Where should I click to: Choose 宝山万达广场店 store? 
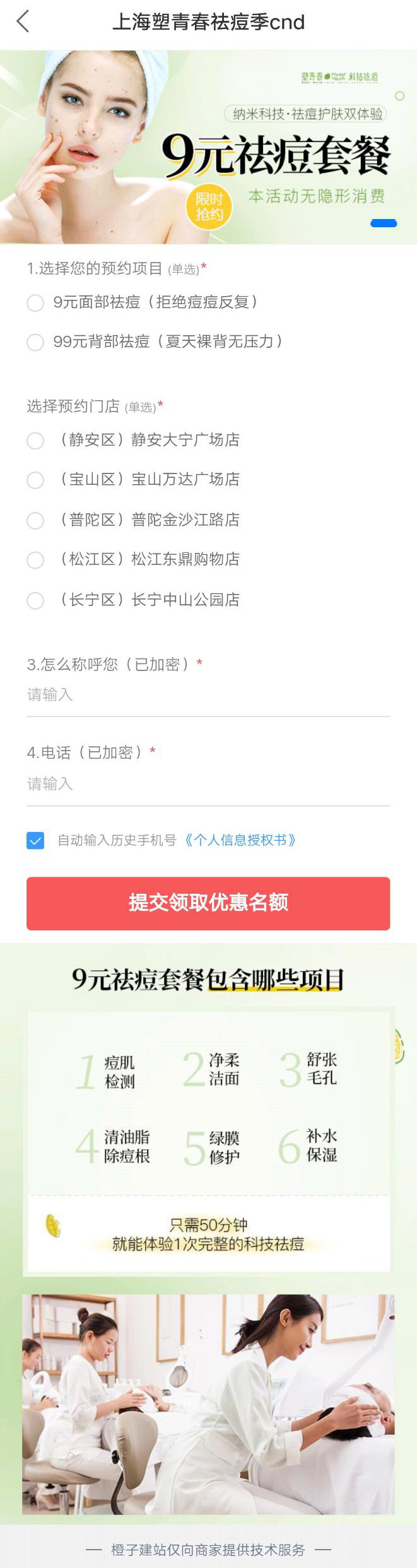pyautogui.click(x=35, y=480)
